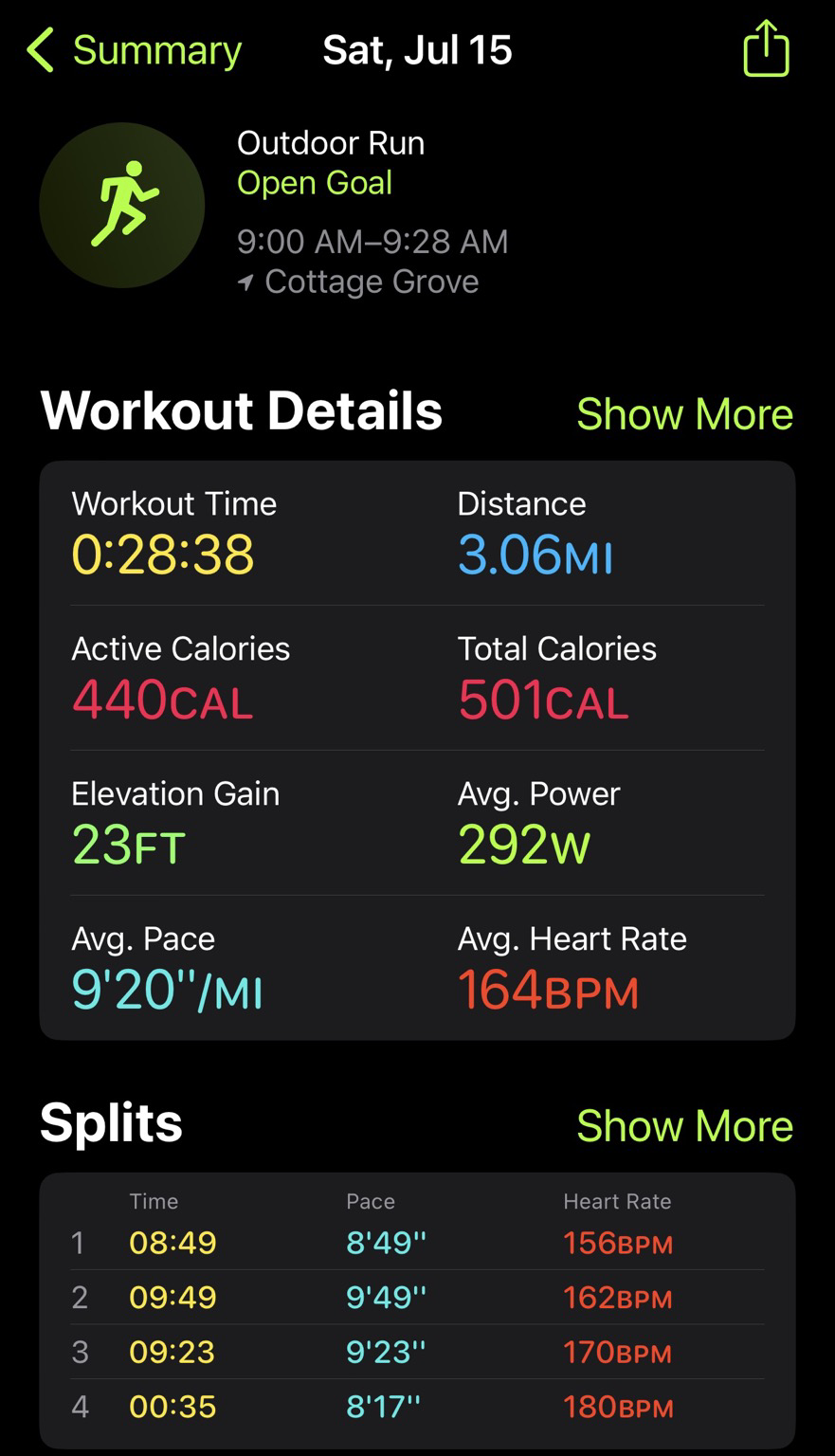Show more Splits
Viewport: 835px width, 1456px height.
click(x=684, y=1126)
